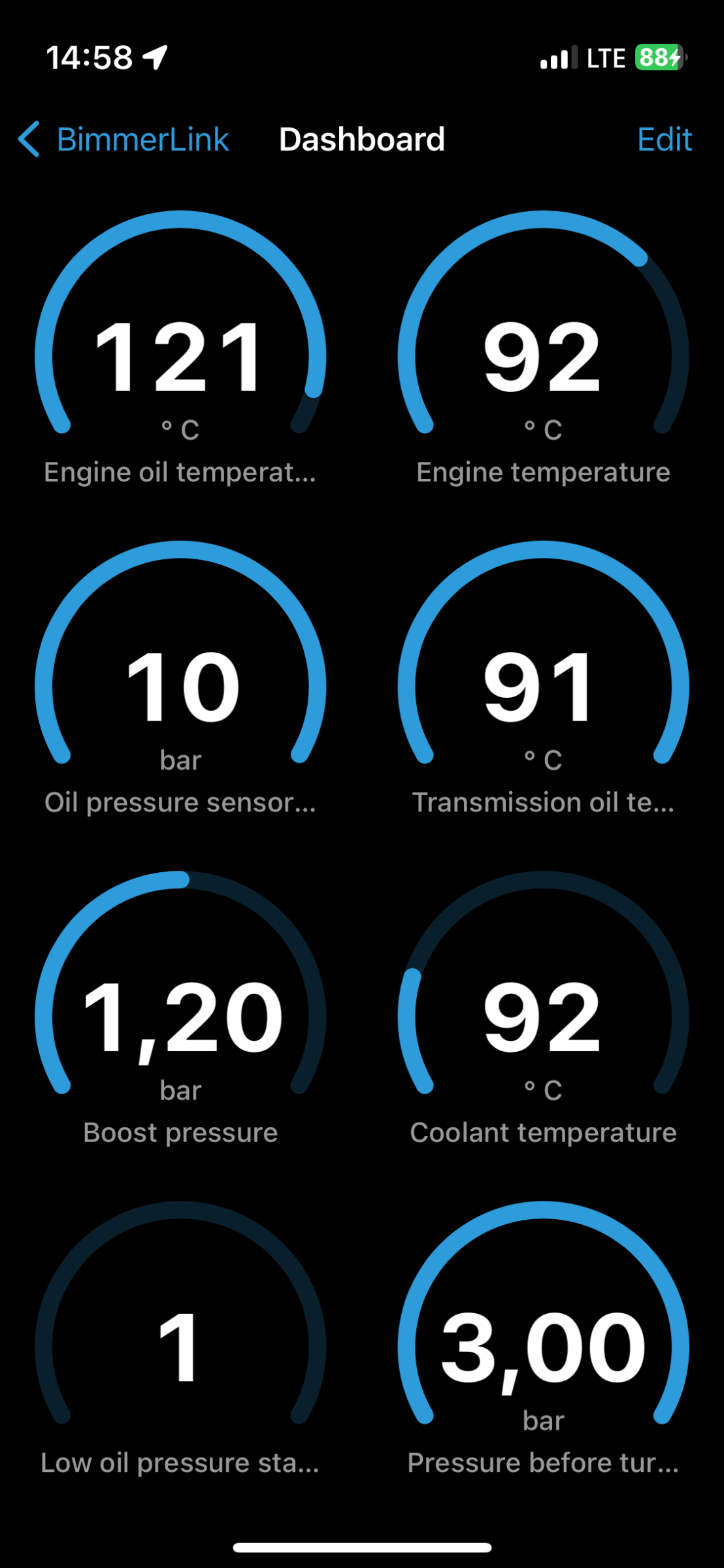Open the Transmission oil temperature gauge
The width and height of the screenshot is (724, 1568).
(544, 678)
